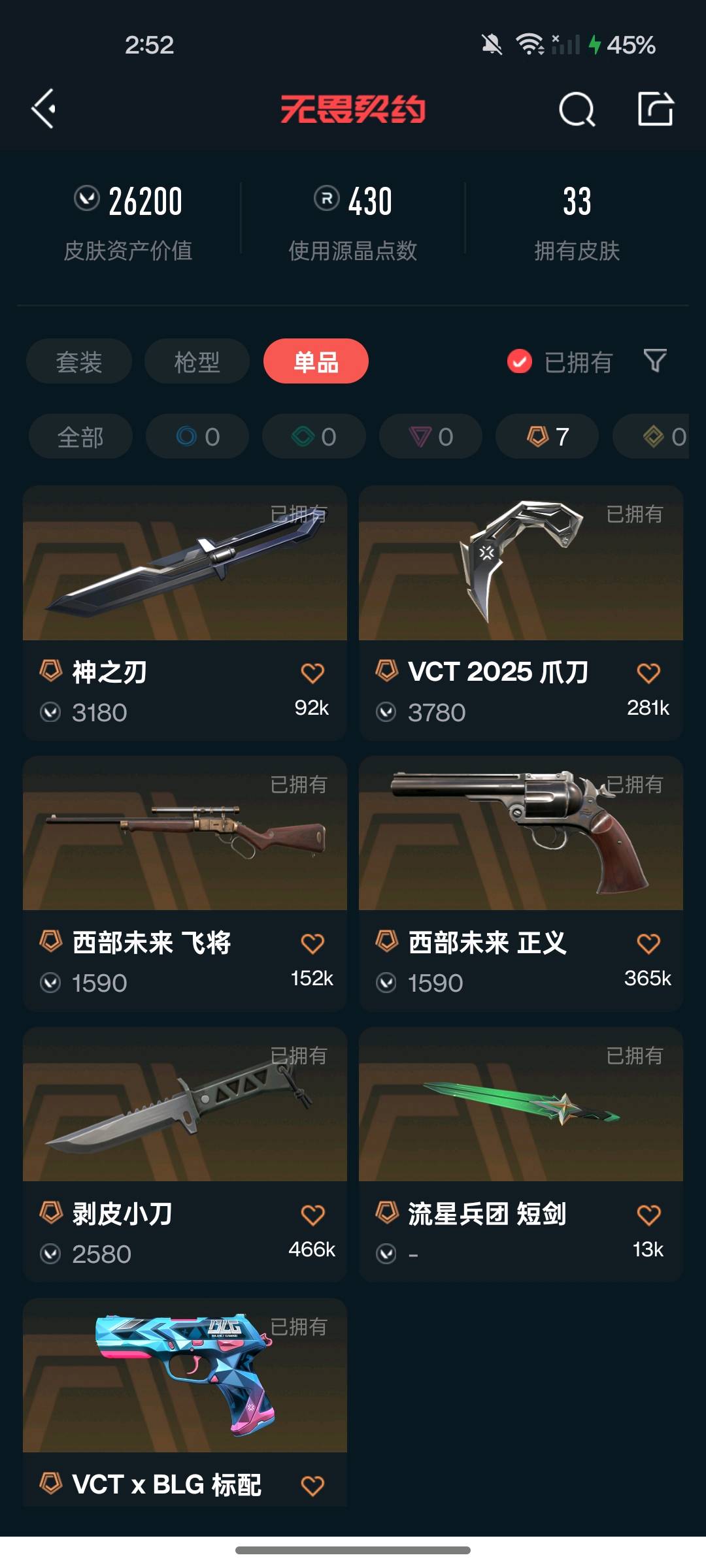
Task: Select the blue circle tier chip
Action: (x=197, y=436)
